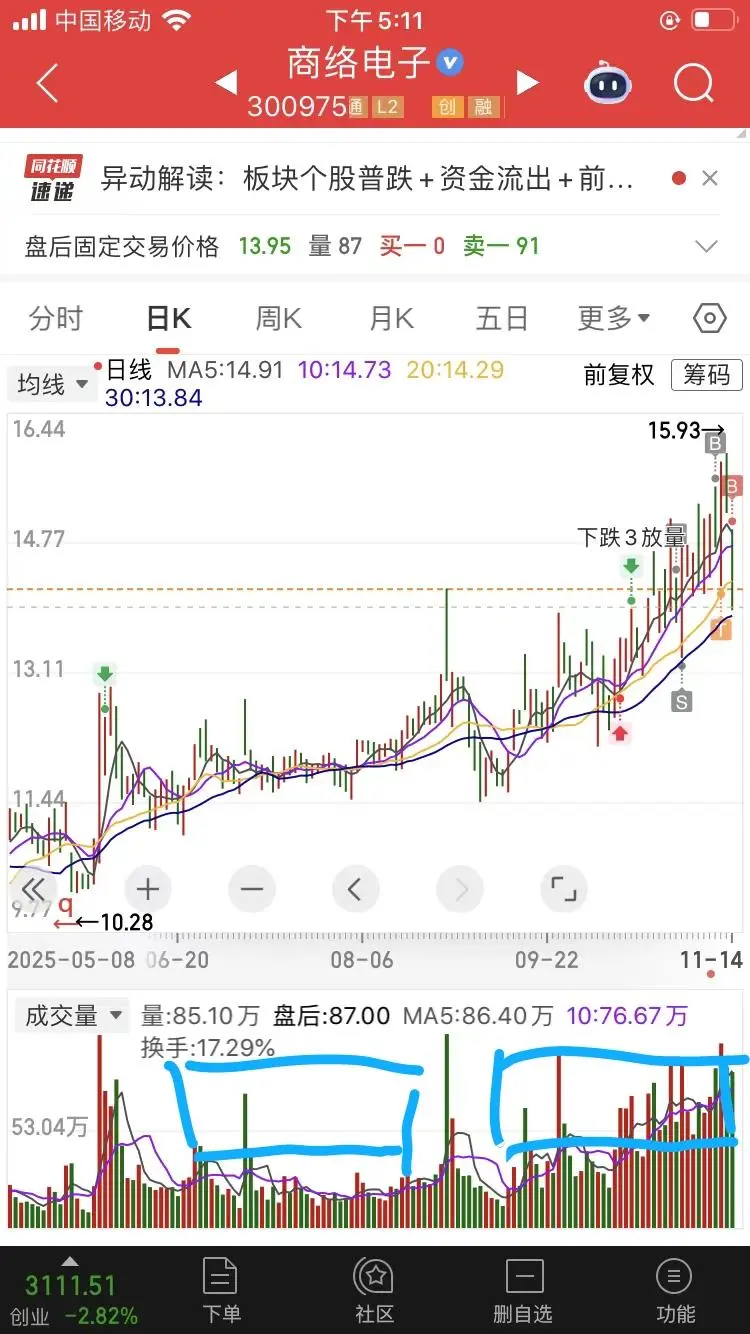Viewport: 750px width, 1334px height.
Task: Switch to the previous stock arrow
Action: 227,82
